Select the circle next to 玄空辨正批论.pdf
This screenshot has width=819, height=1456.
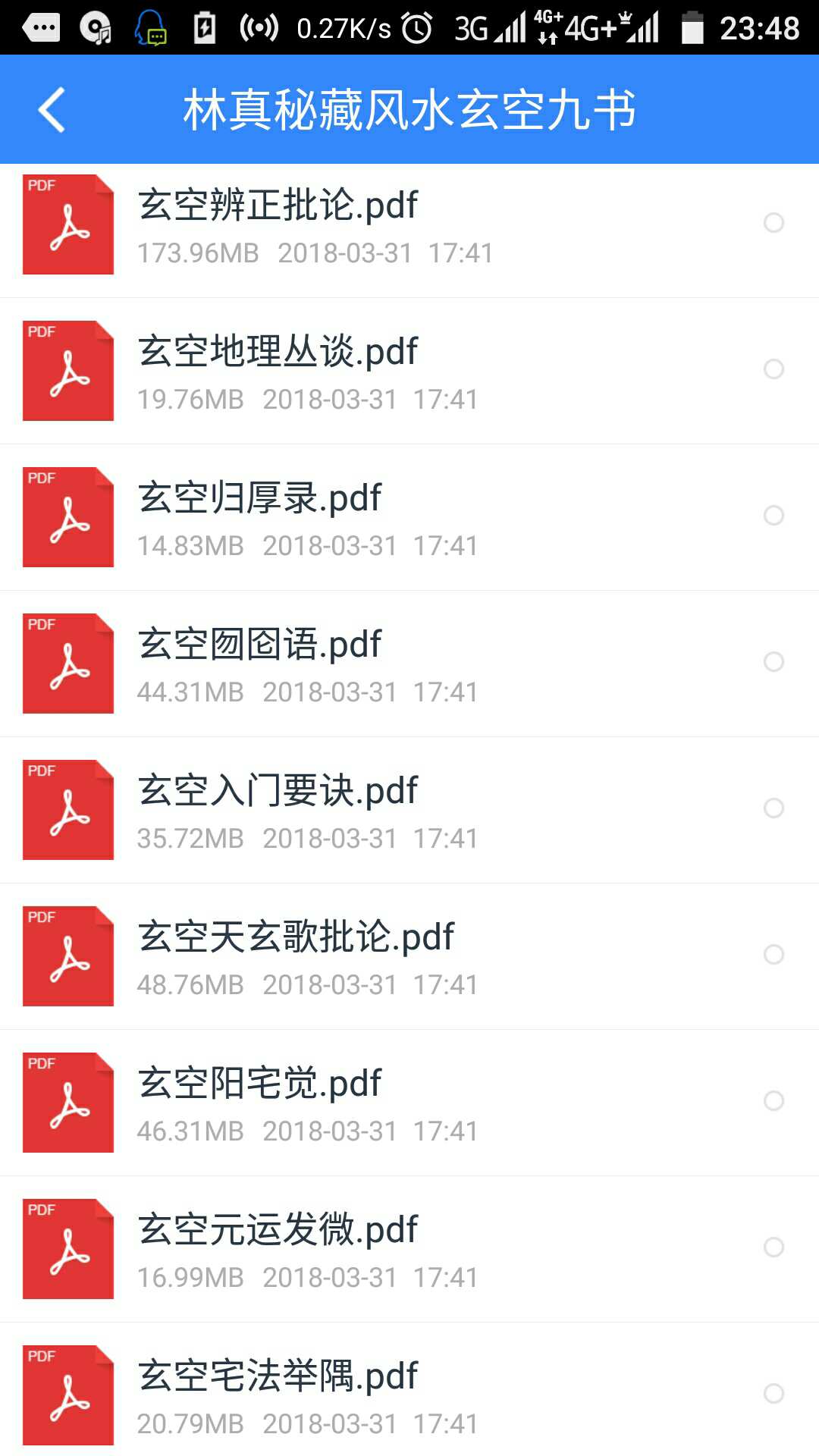[775, 224]
